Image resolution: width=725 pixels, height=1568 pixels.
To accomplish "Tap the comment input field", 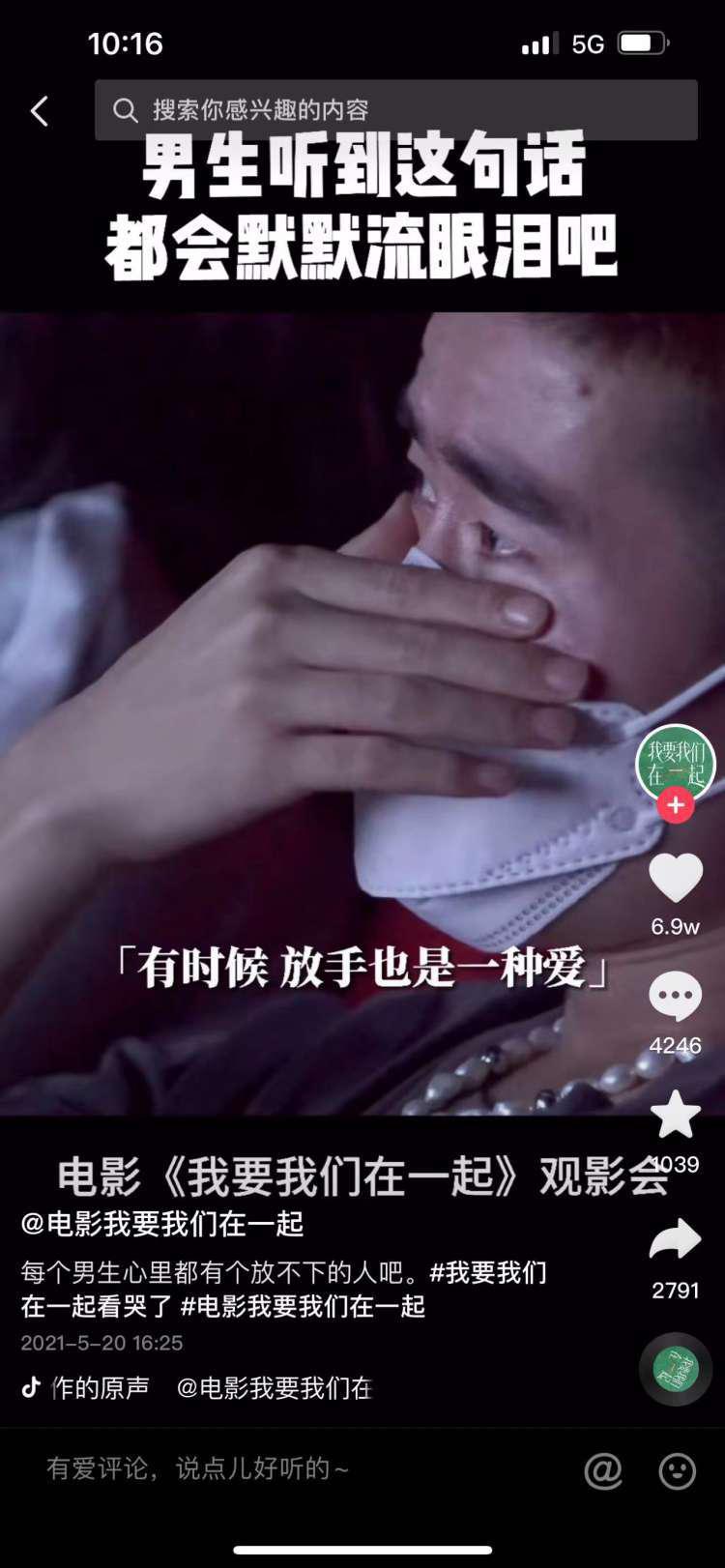I will click(290, 1469).
